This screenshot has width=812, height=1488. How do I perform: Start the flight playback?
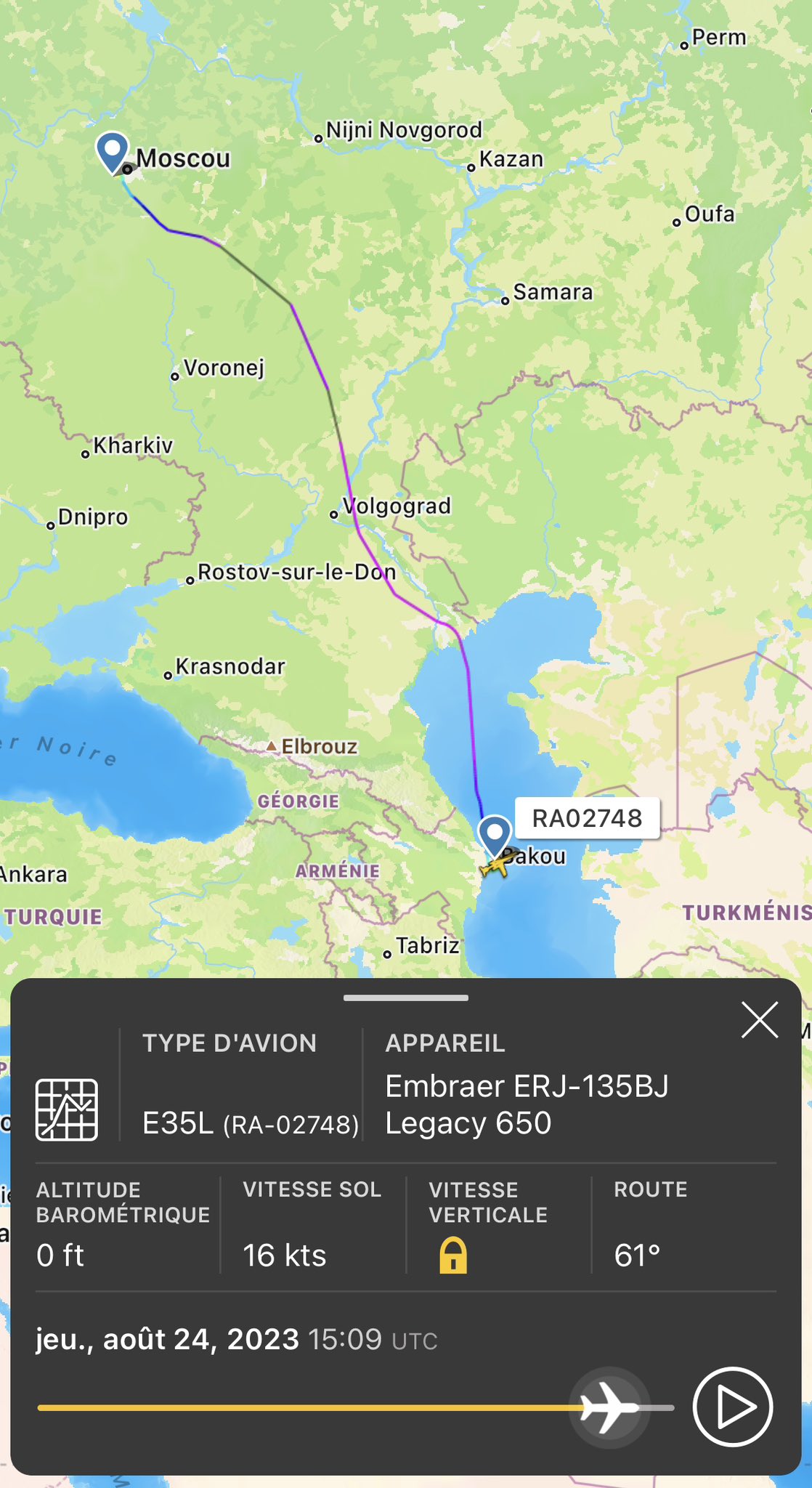click(732, 1407)
